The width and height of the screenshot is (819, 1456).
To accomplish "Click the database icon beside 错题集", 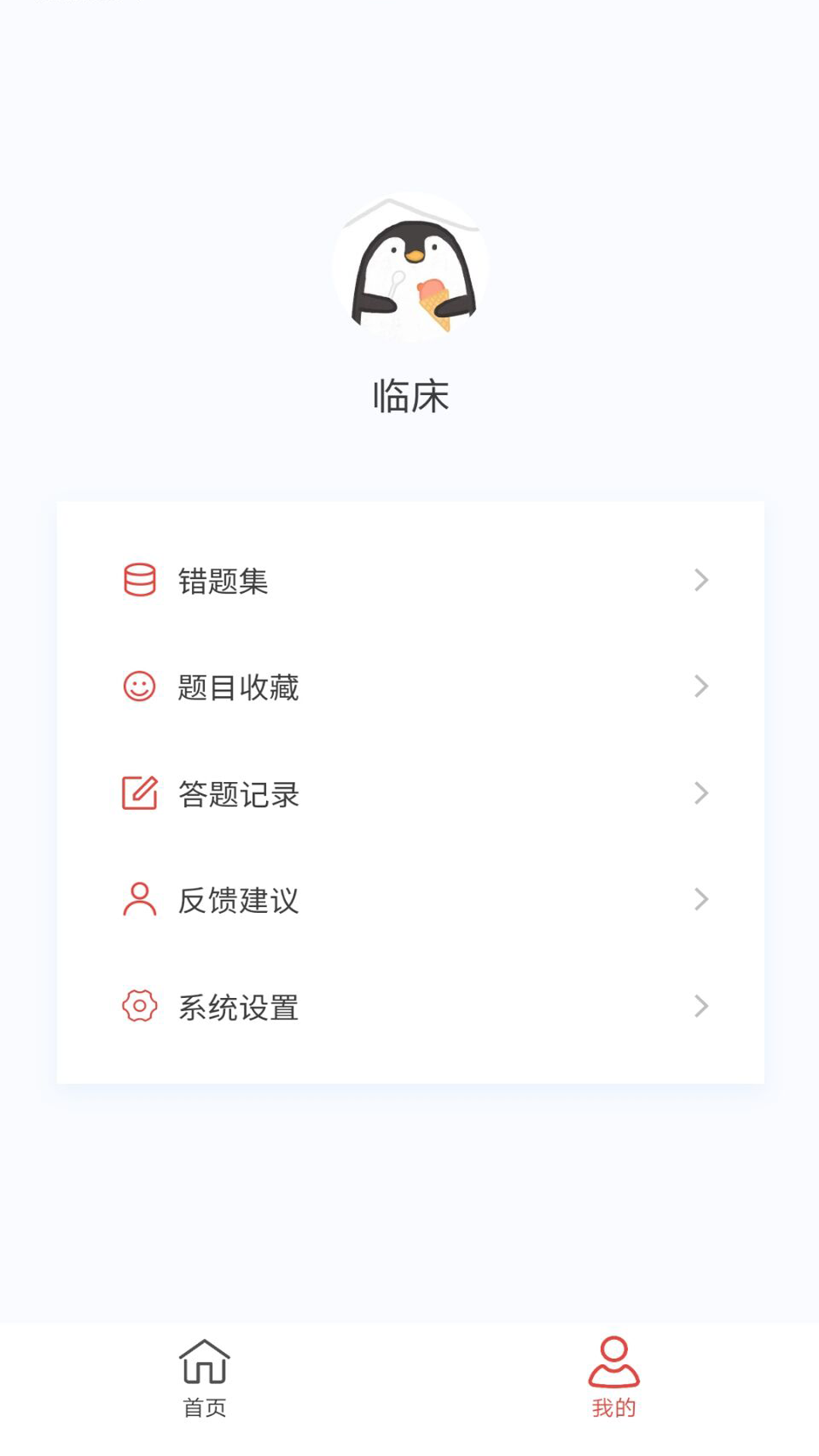I will click(140, 580).
